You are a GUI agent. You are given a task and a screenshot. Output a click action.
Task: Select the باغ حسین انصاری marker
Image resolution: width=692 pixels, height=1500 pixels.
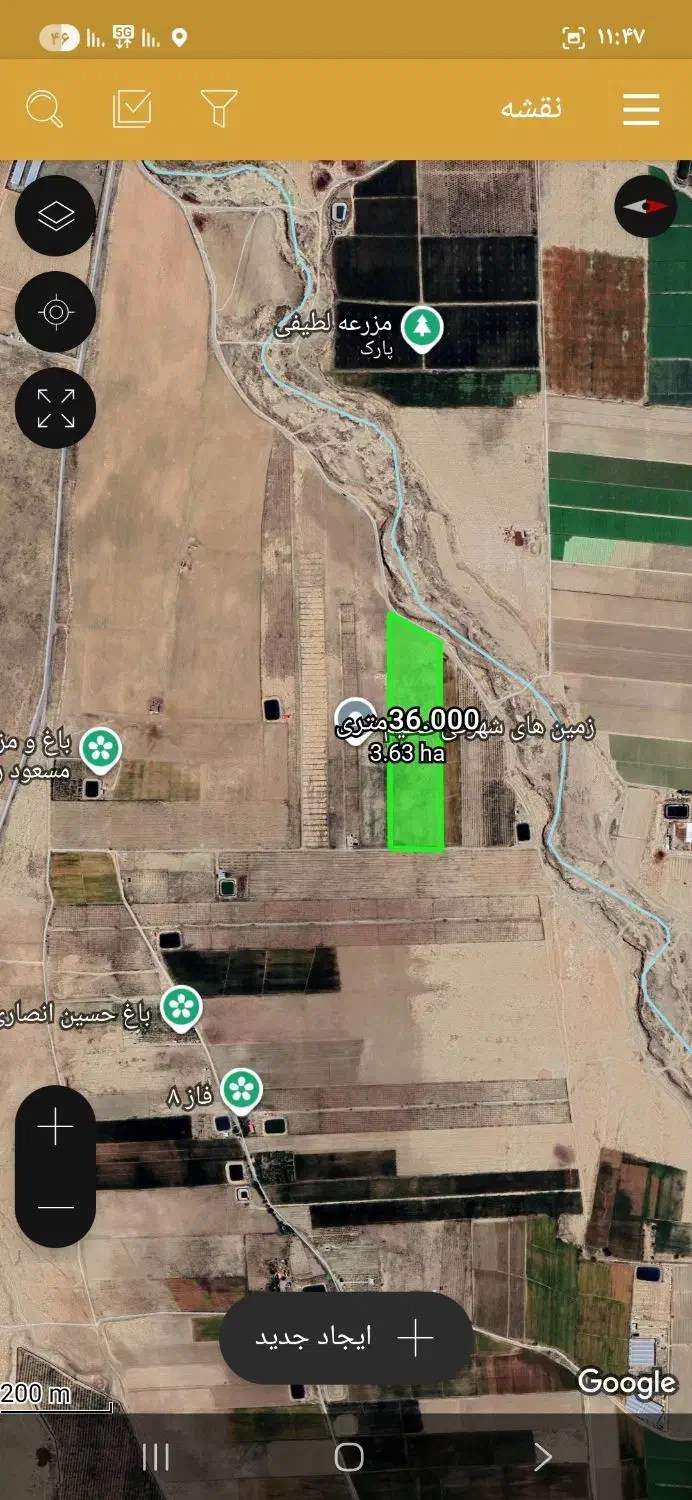point(181,1007)
